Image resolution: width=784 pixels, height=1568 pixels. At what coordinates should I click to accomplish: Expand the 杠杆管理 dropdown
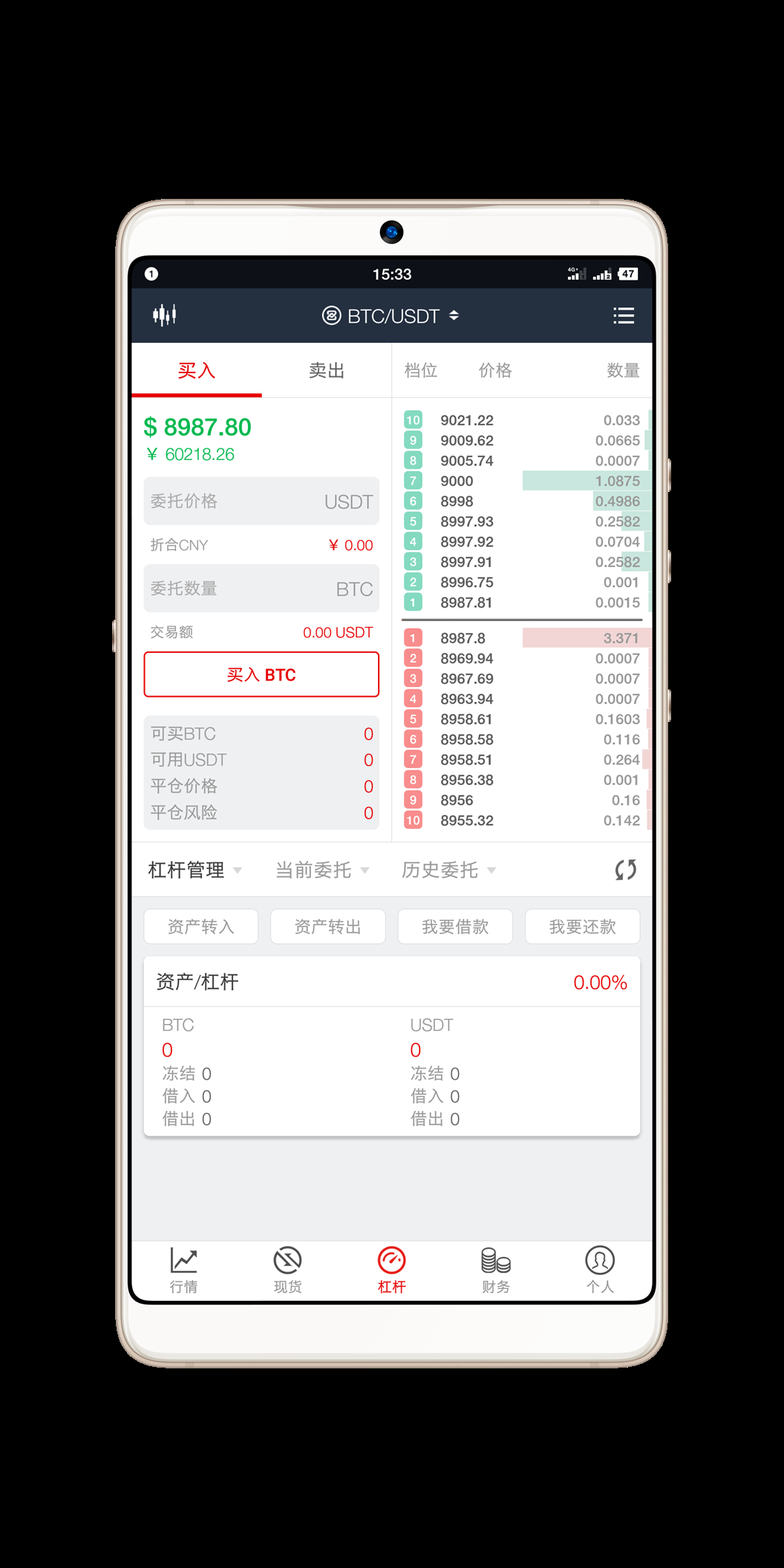pyautogui.click(x=195, y=870)
